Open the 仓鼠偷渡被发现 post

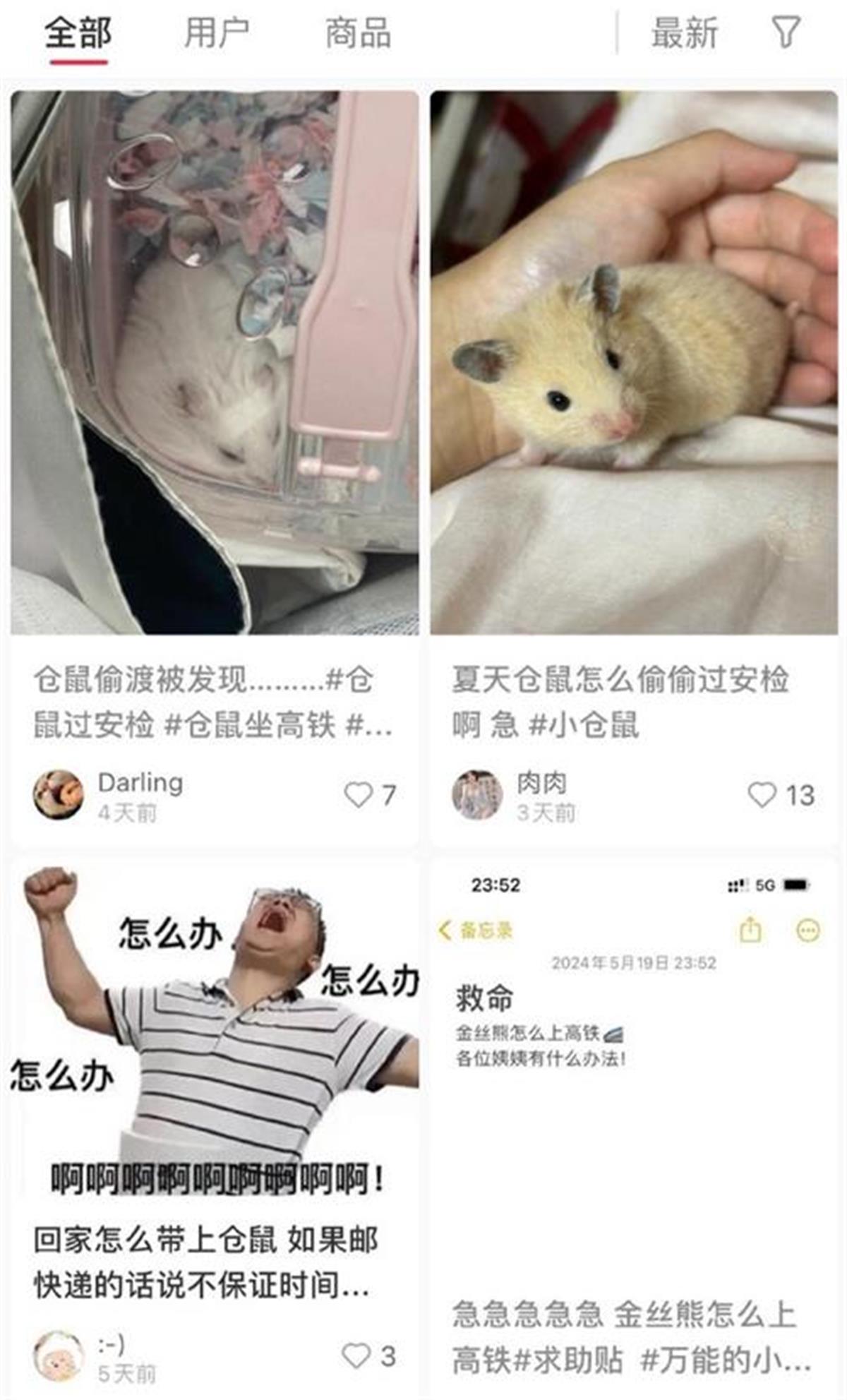[x=215, y=362]
